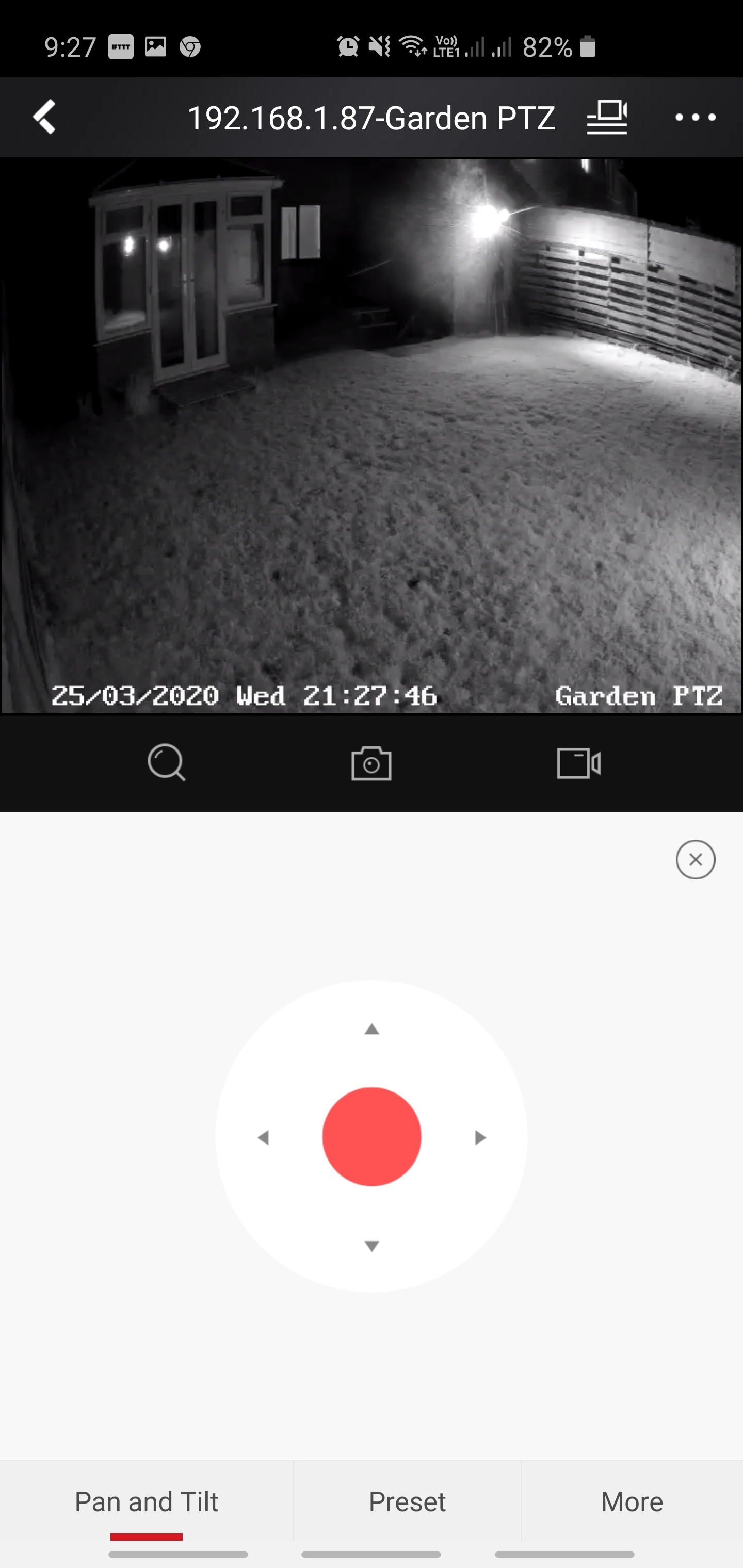Capture a snapshot with the camera icon
743x1568 pixels.
372,763
